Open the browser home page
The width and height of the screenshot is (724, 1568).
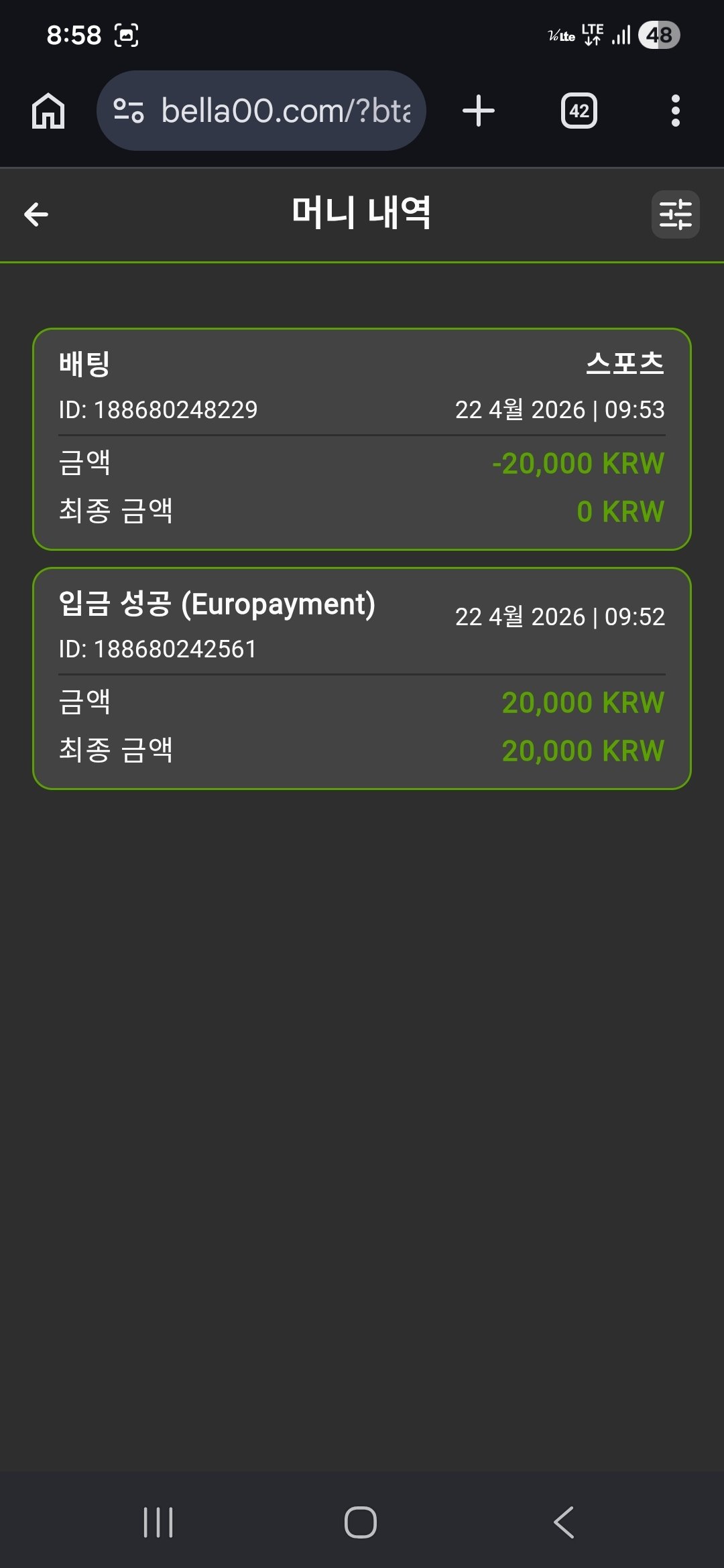coord(48,111)
